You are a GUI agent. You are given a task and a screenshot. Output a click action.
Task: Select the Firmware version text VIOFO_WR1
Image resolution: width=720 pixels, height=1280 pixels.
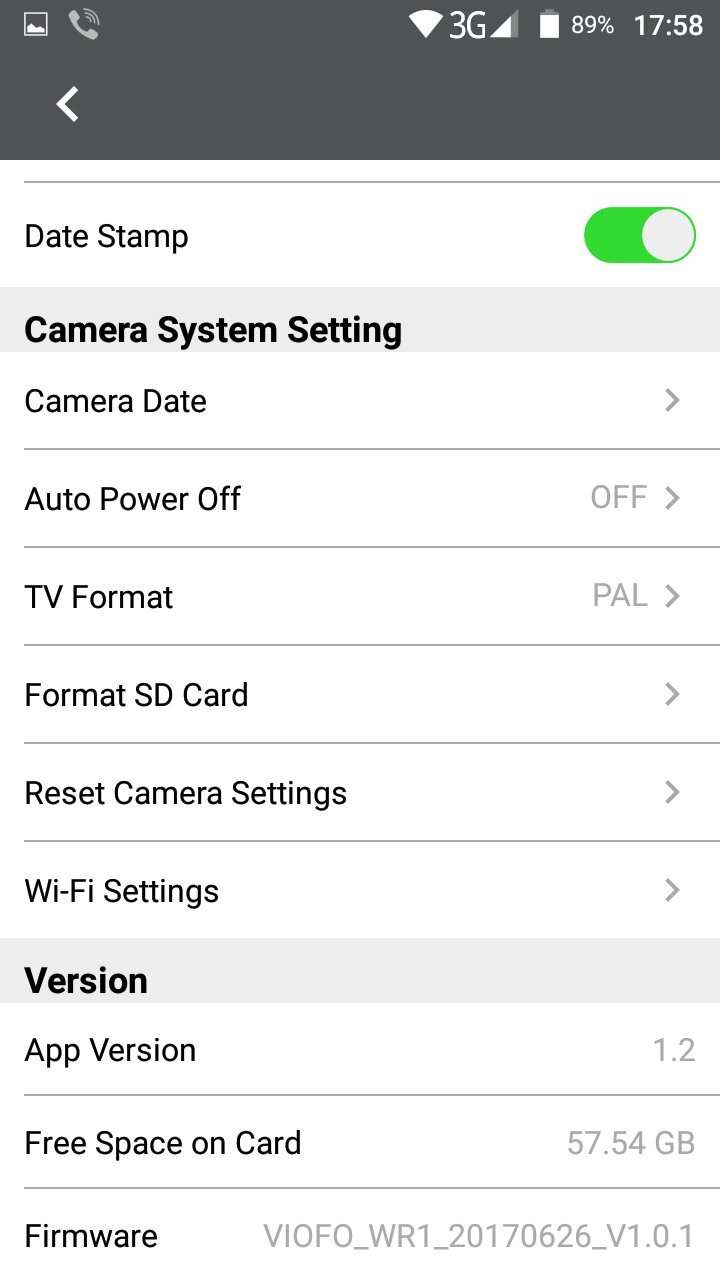[478, 1235]
